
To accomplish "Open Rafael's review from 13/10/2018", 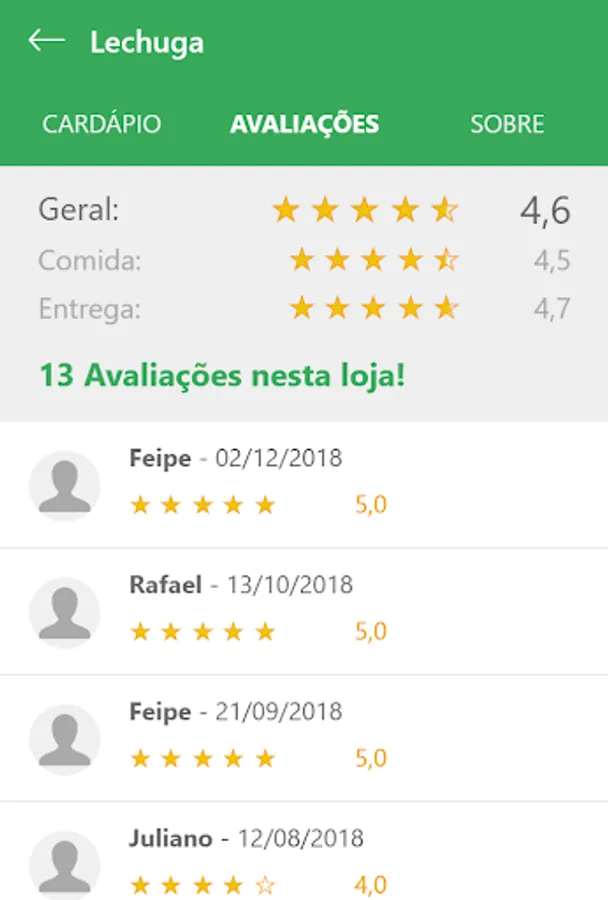I will [304, 612].
